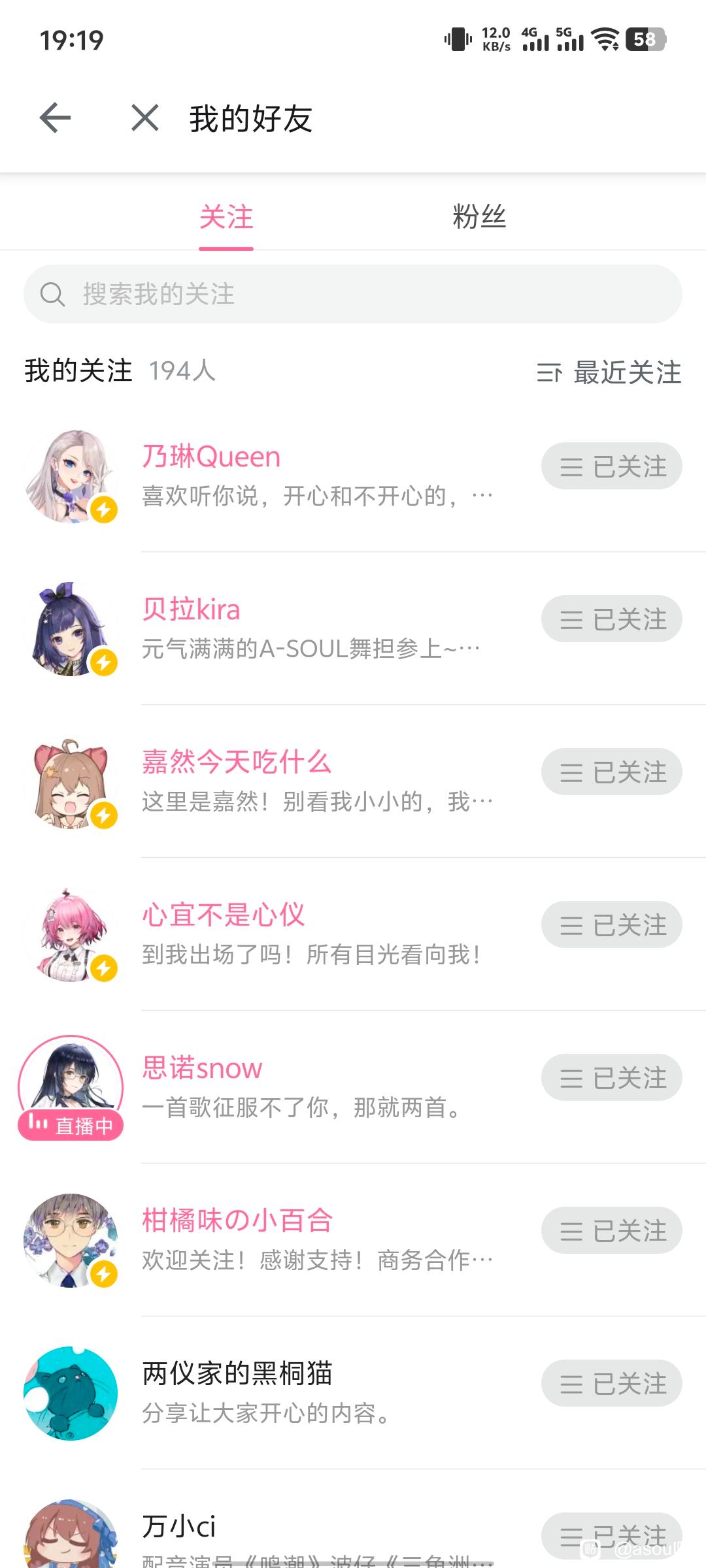Tap 已关注 button for 两仪家的黑桐猫

click(x=612, y=1384)
